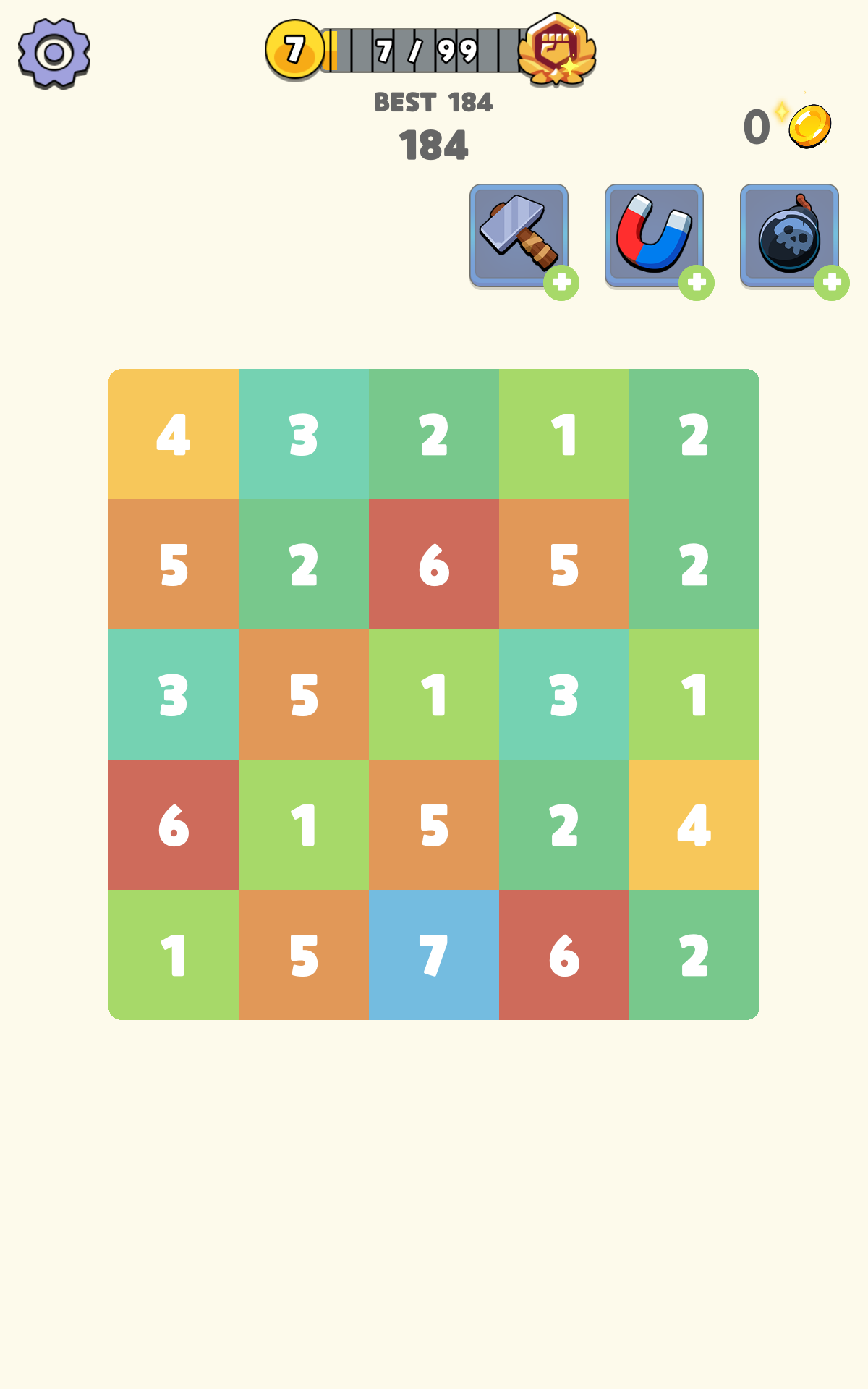Open the settings gear
The height and width of the screenshot is (1389, 868).
[54, 54]
